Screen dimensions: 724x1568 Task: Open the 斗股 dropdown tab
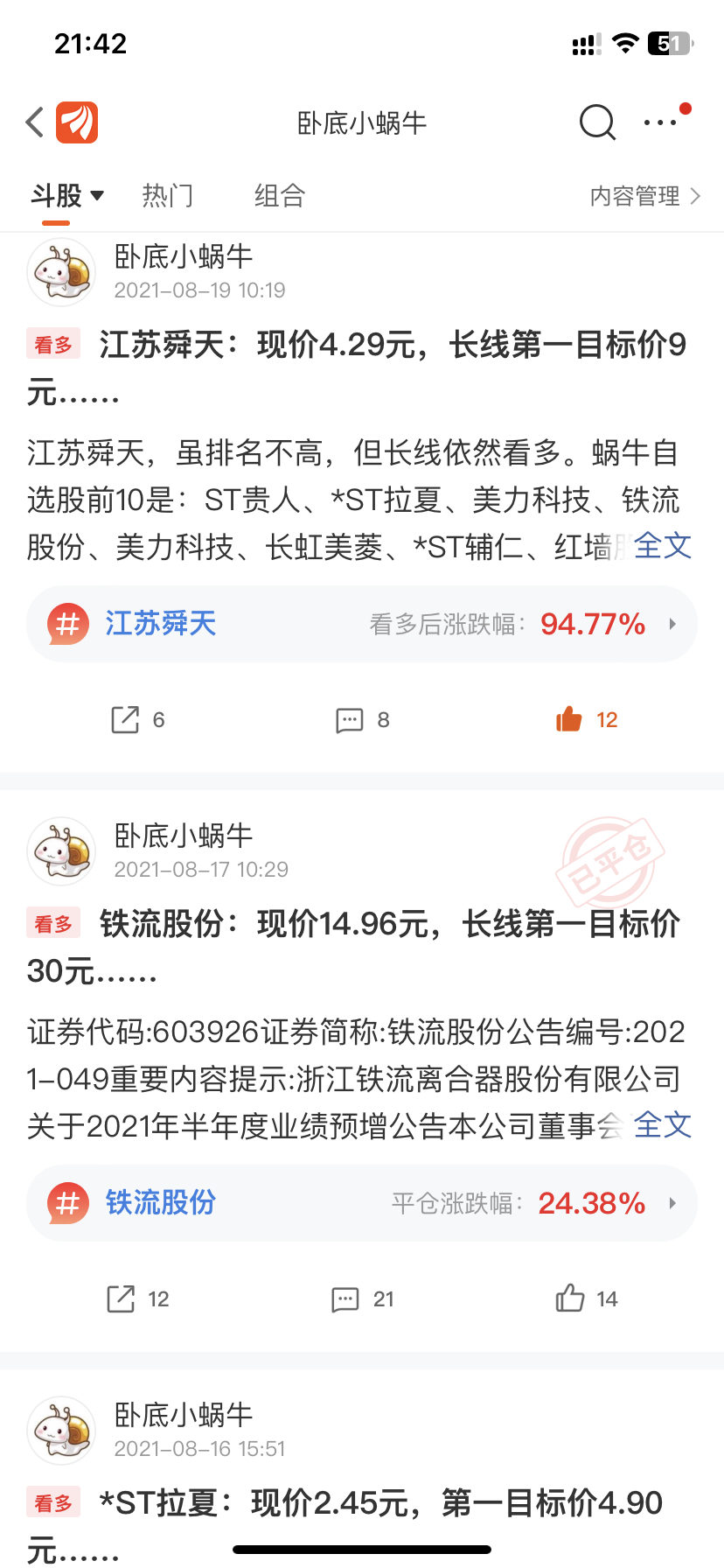point(67,196)
